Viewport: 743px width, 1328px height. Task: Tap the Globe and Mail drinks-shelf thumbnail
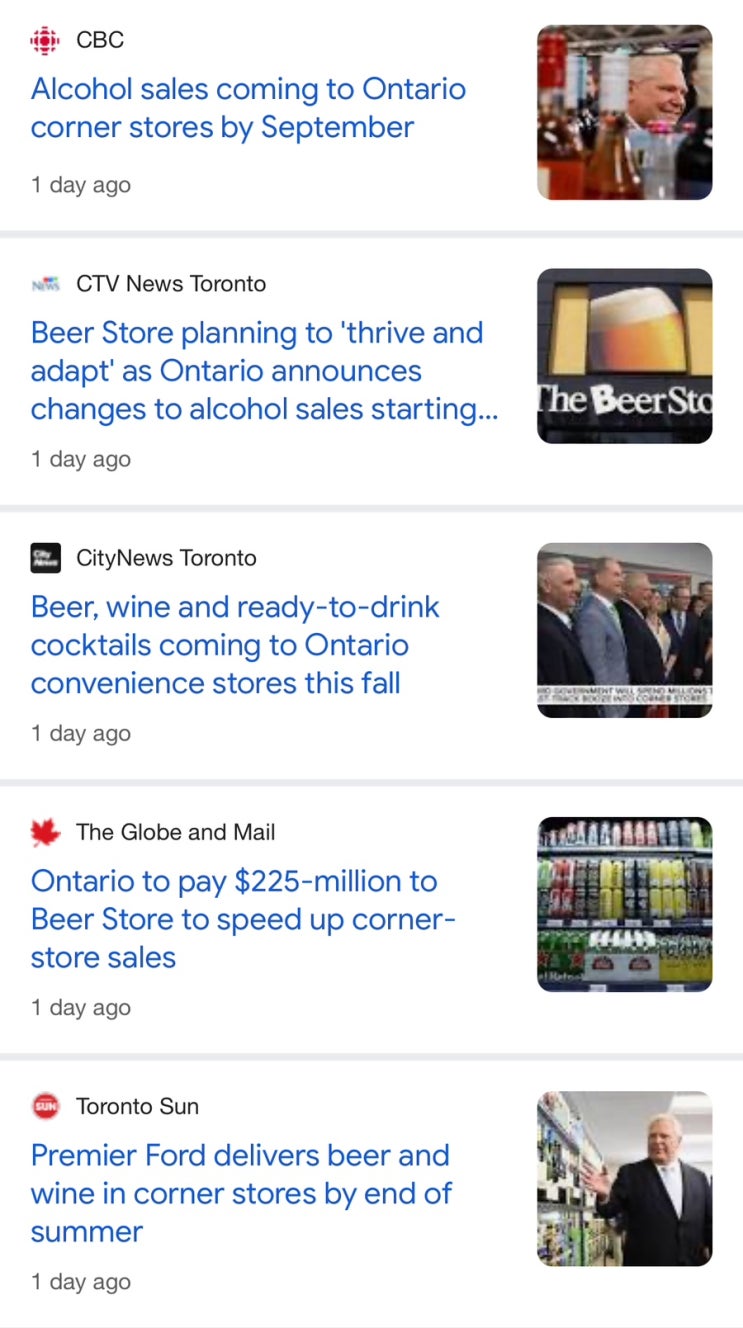(x=624, y=904)
